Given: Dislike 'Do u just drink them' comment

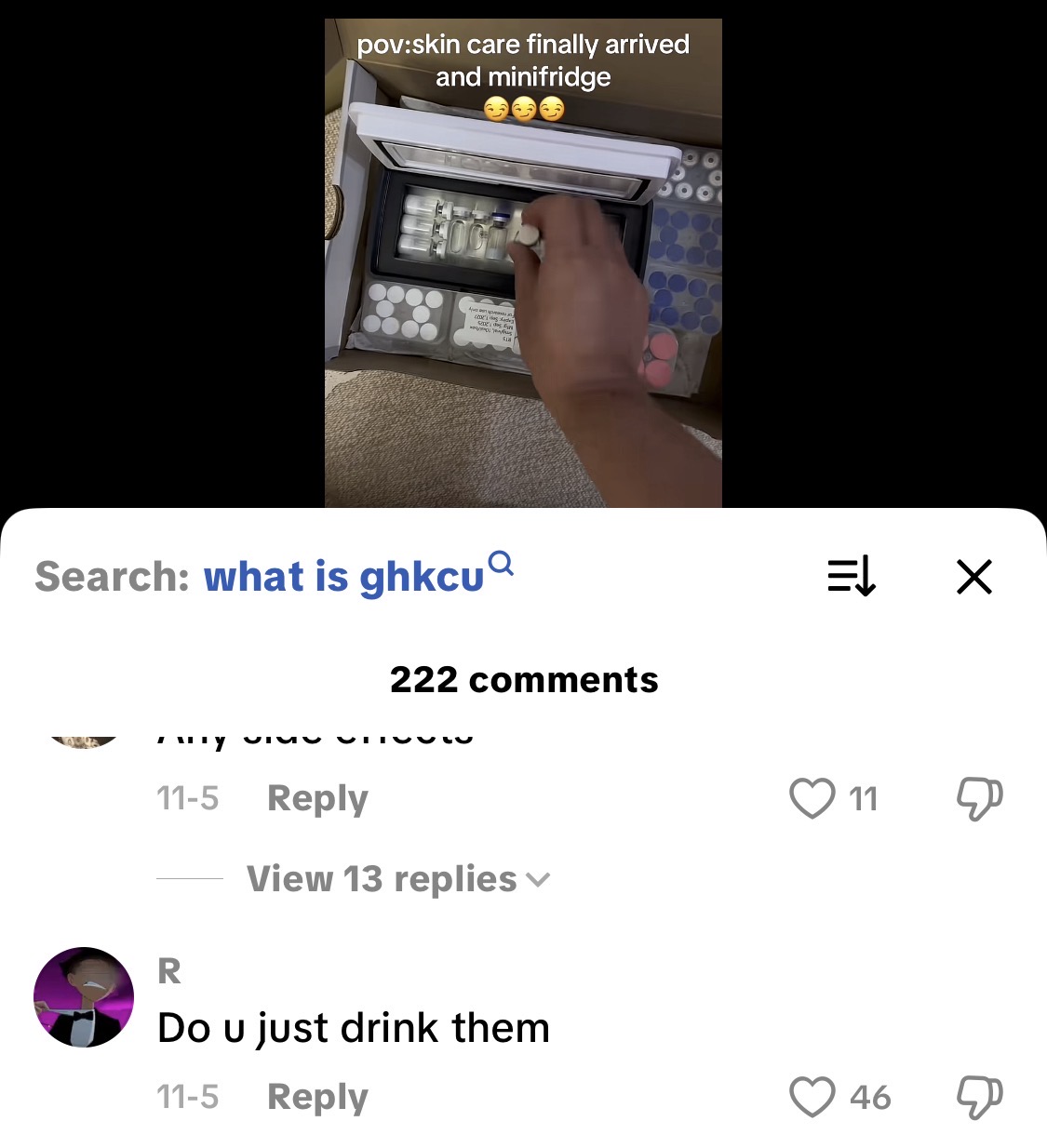Looking at the screenshot, I should (x=979, y=1098).
